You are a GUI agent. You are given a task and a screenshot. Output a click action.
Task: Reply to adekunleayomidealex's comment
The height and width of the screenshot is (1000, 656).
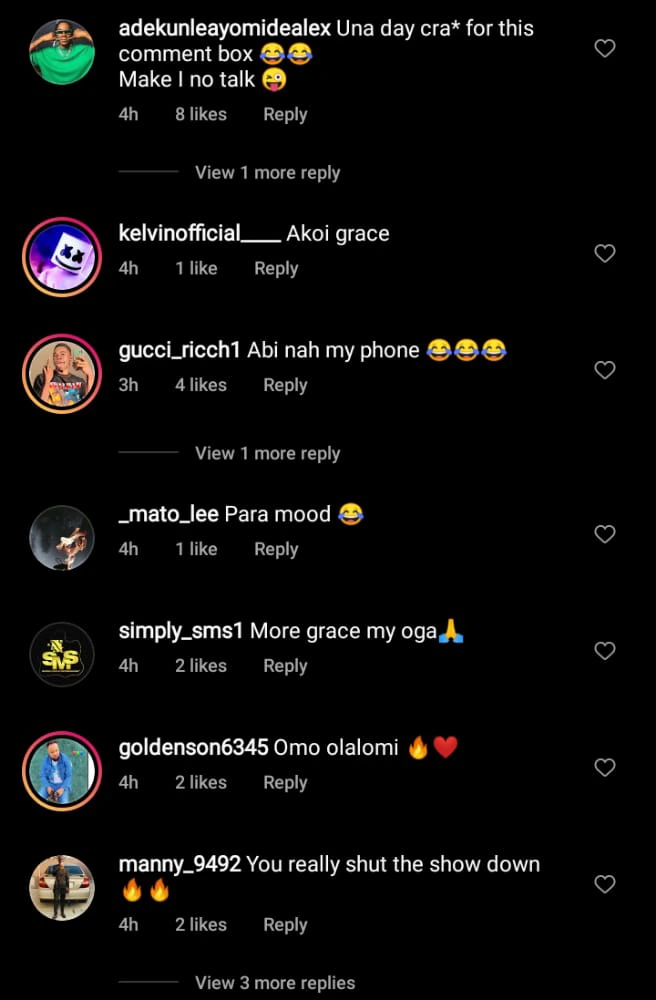pyautogui.click(x=285, y=115)
